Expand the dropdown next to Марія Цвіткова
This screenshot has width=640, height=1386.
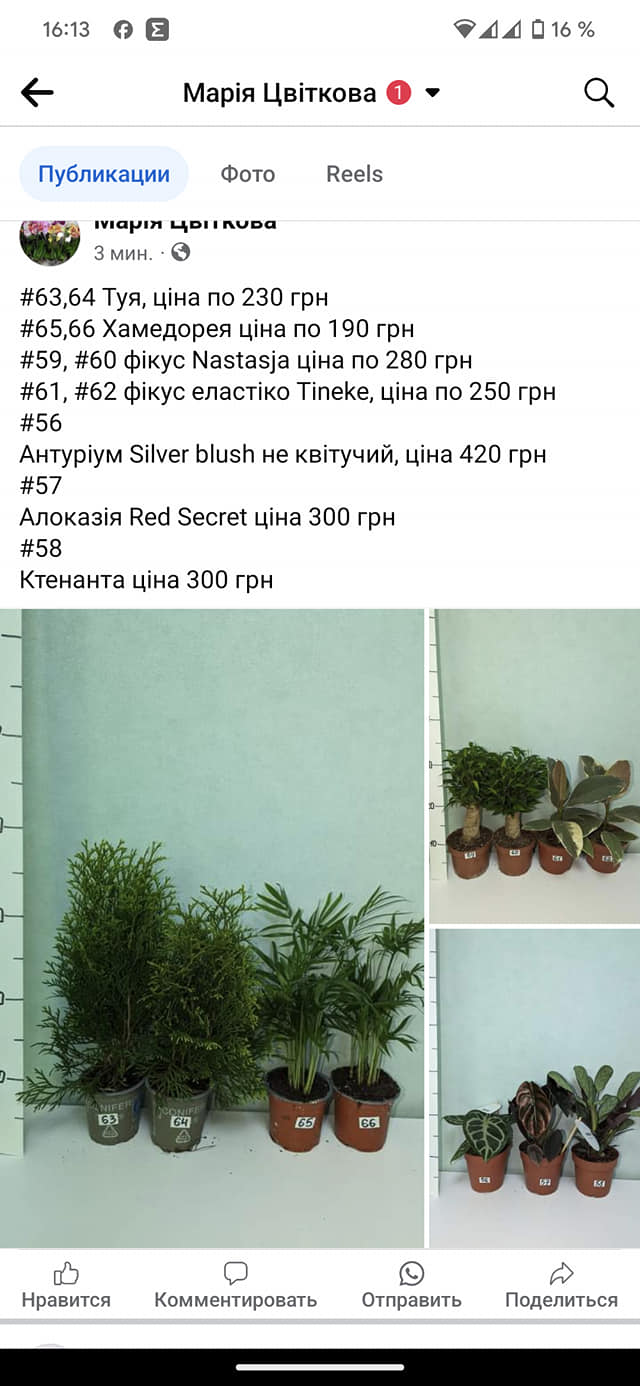click(x=433, y=93)
